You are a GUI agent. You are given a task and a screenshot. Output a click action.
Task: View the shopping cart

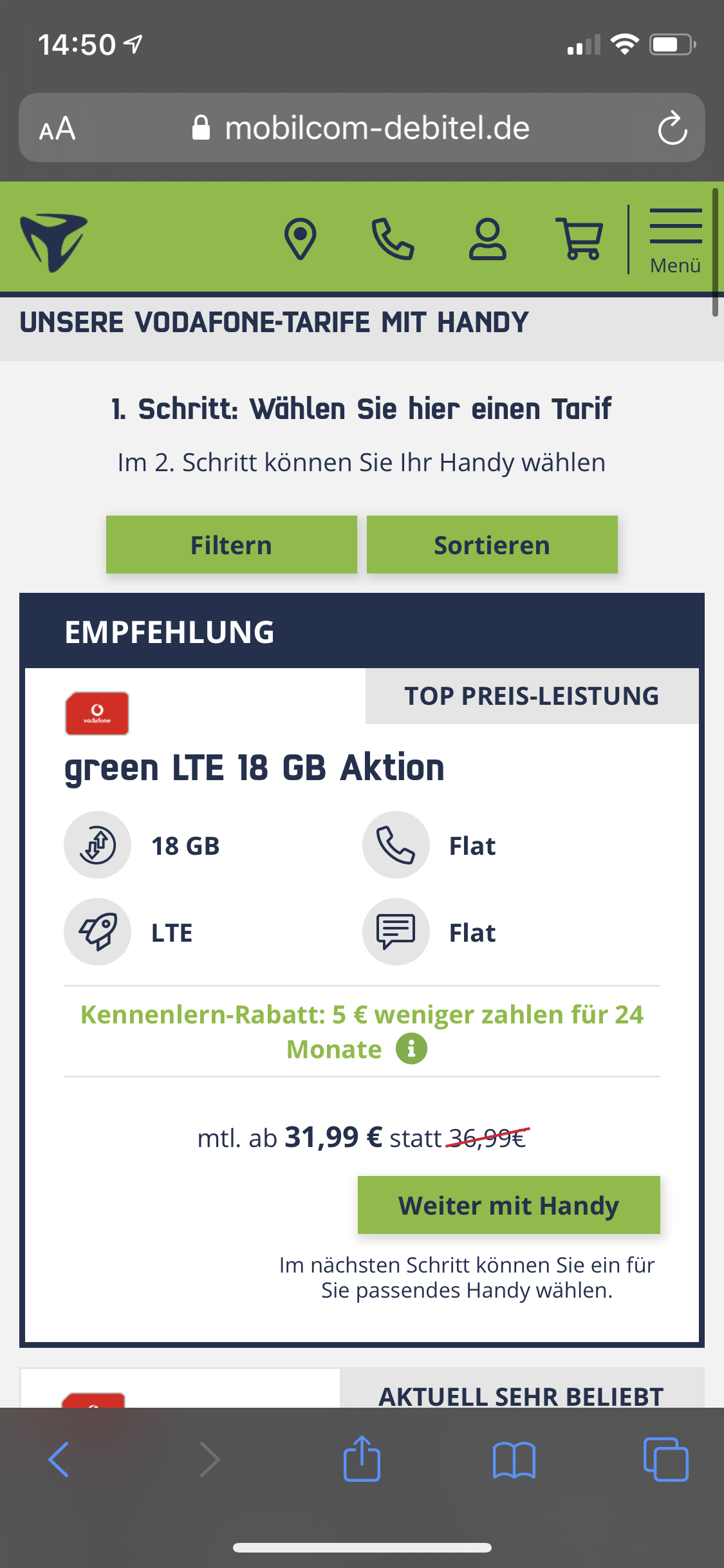point(580,239)
